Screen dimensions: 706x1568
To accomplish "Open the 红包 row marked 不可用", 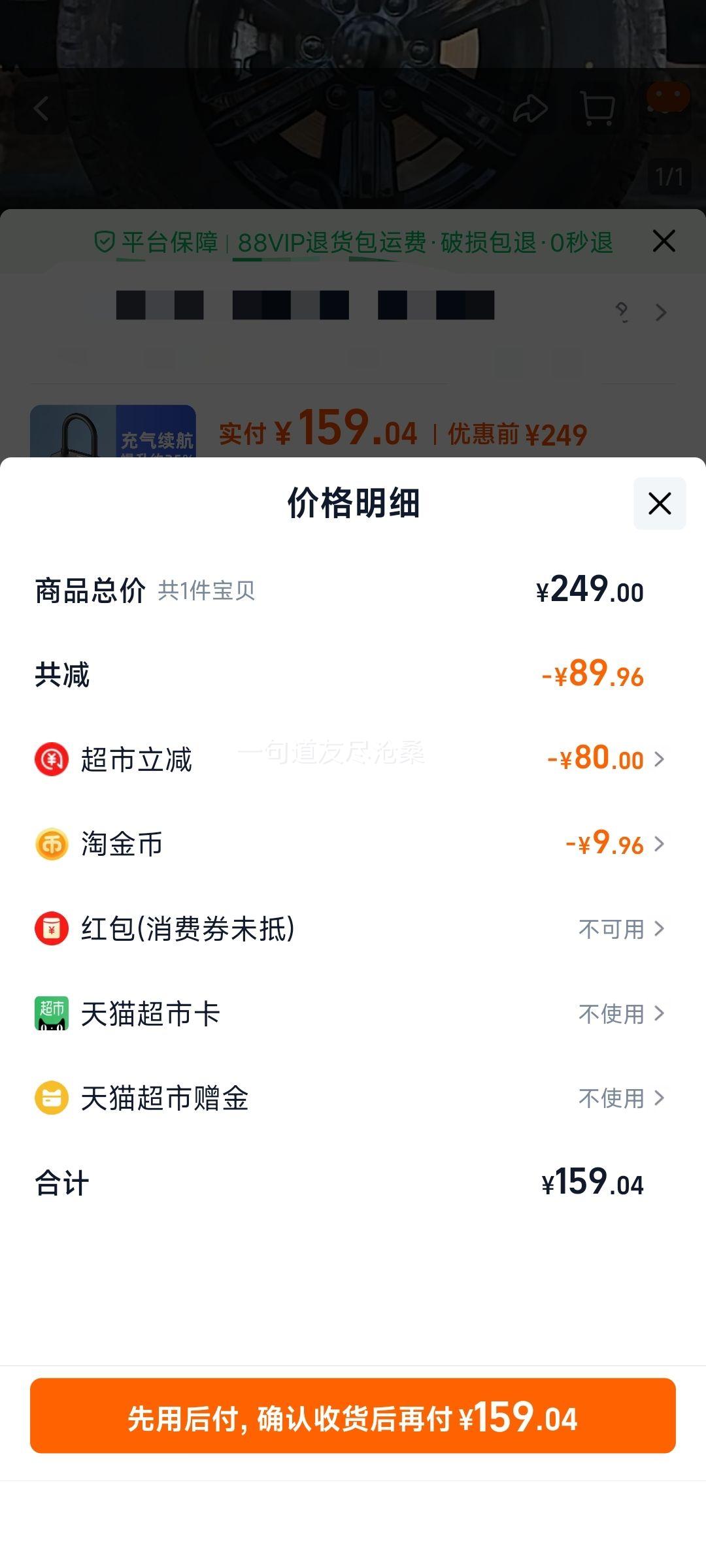I will pyautogui.click(x=620, y=928).
